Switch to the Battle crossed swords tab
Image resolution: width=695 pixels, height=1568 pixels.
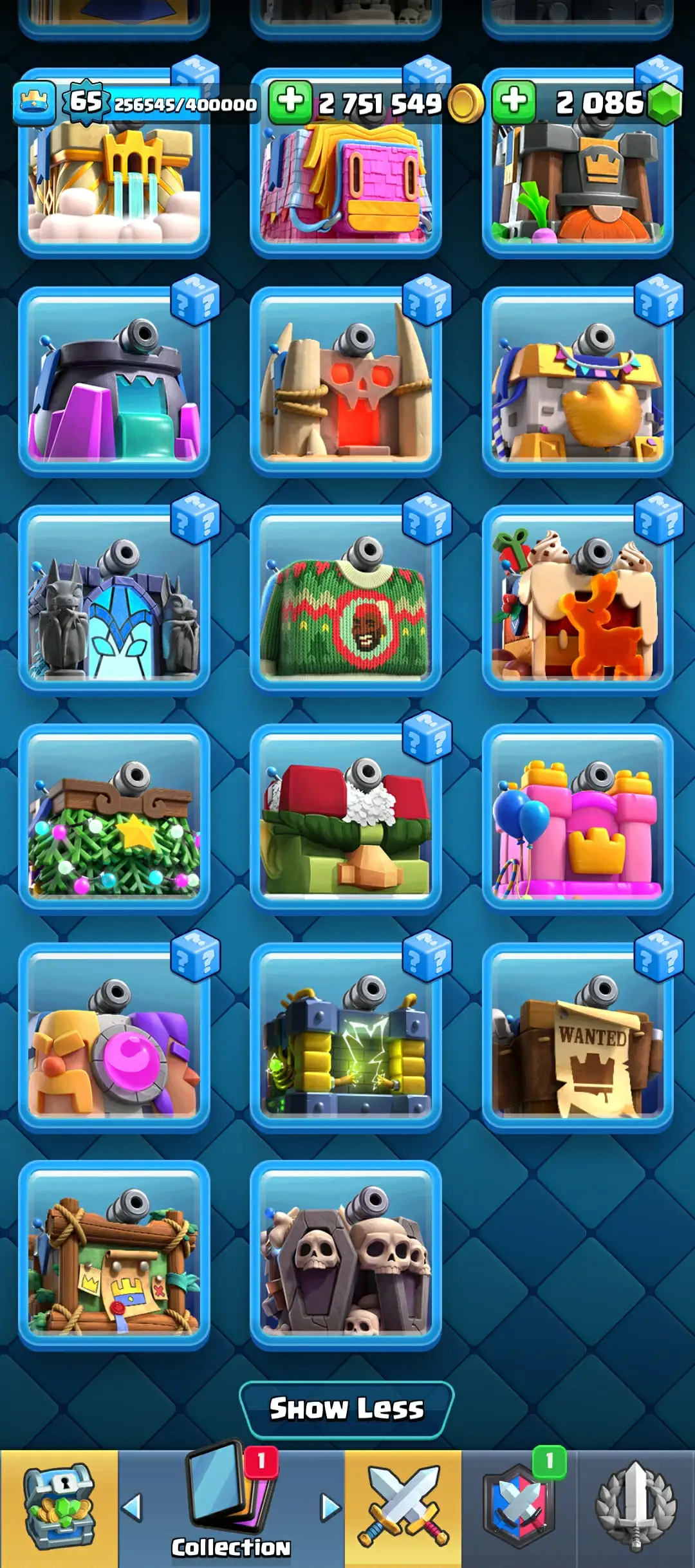[x=403, y=1507]
